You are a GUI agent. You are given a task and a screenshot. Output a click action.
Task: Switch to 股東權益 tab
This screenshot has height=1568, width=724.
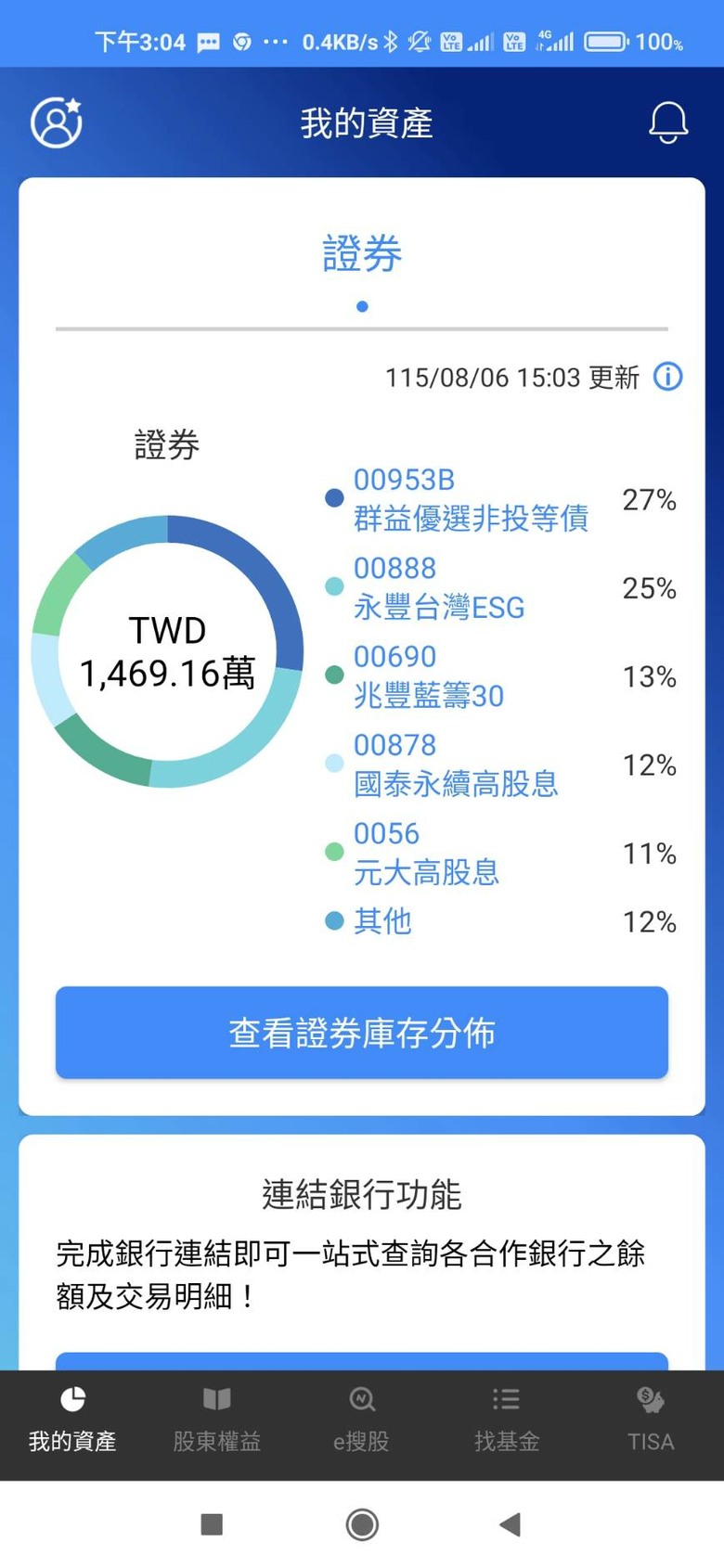pyautogui.click(x=217, y=1420)
